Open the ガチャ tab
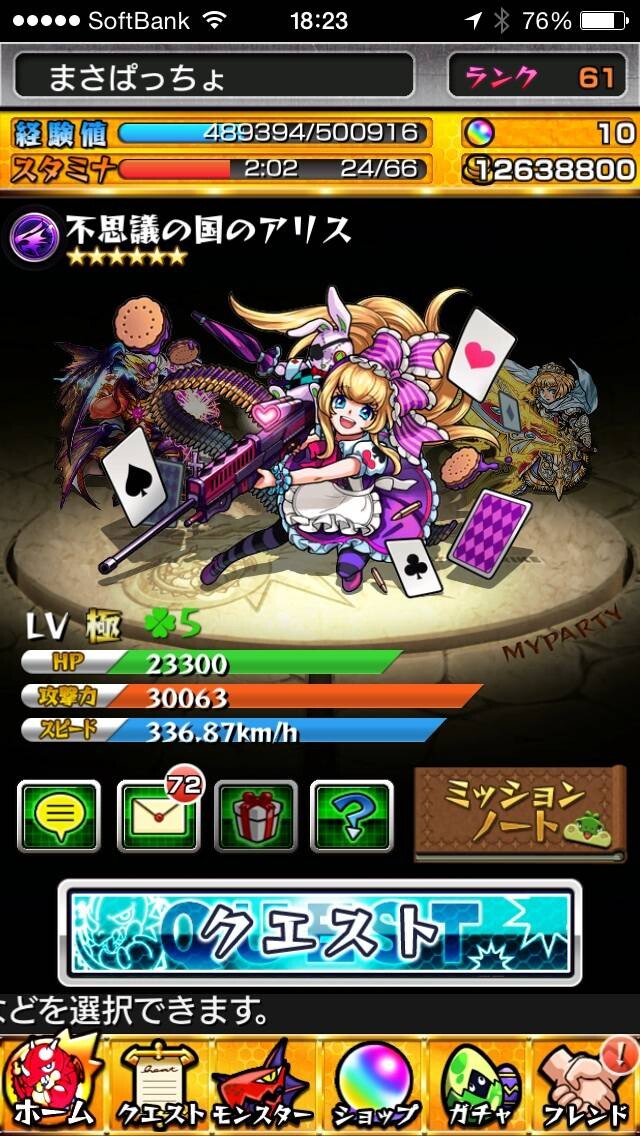This screenshot has height=1136, width=640. (x=478, y=1085)
